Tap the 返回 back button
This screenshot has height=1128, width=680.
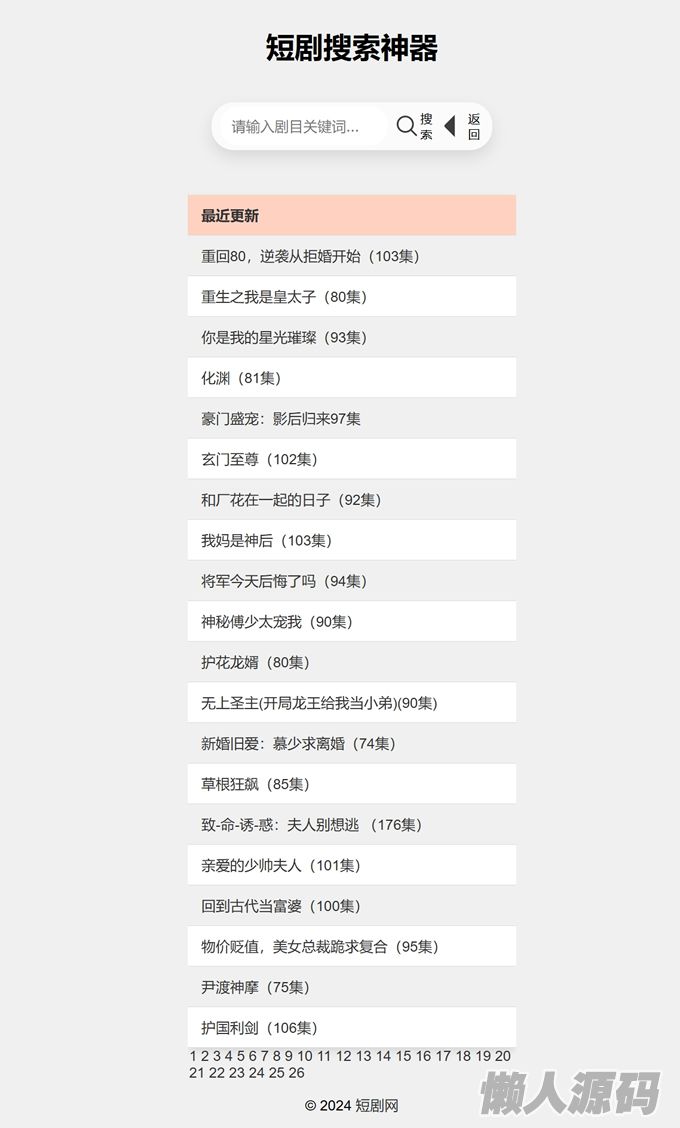click(x=463, y=127)
